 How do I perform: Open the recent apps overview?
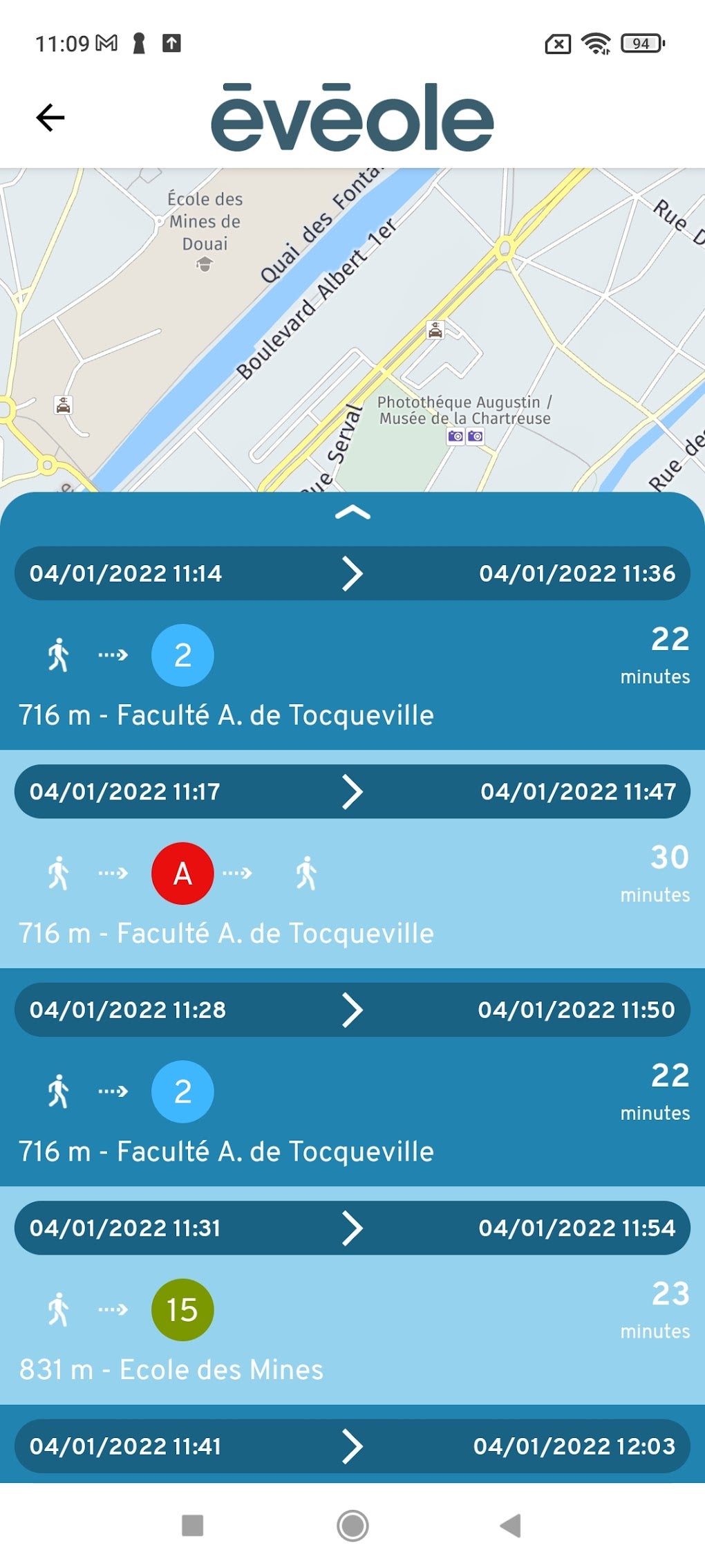pos(192,1525)
